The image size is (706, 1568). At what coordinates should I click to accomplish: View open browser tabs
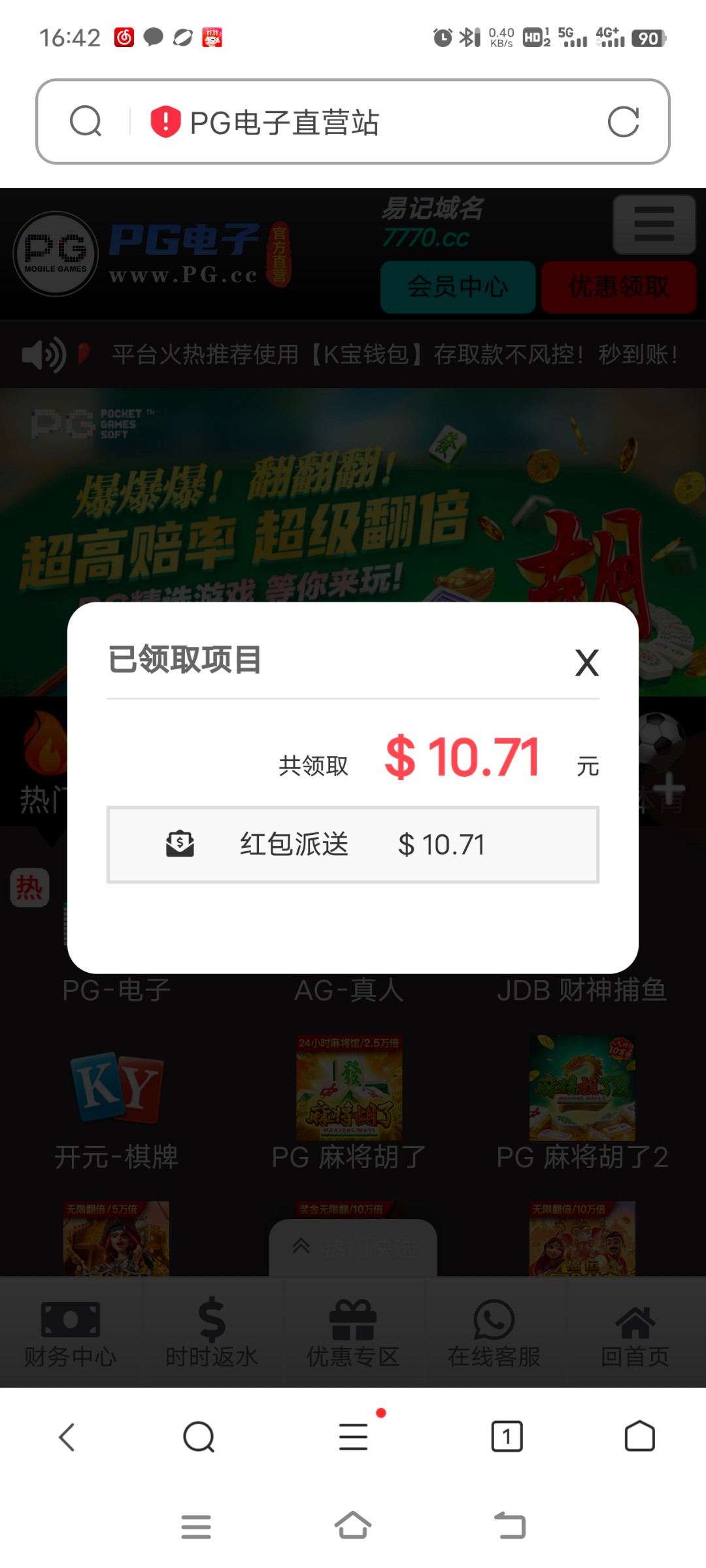tap(507, 1437)
